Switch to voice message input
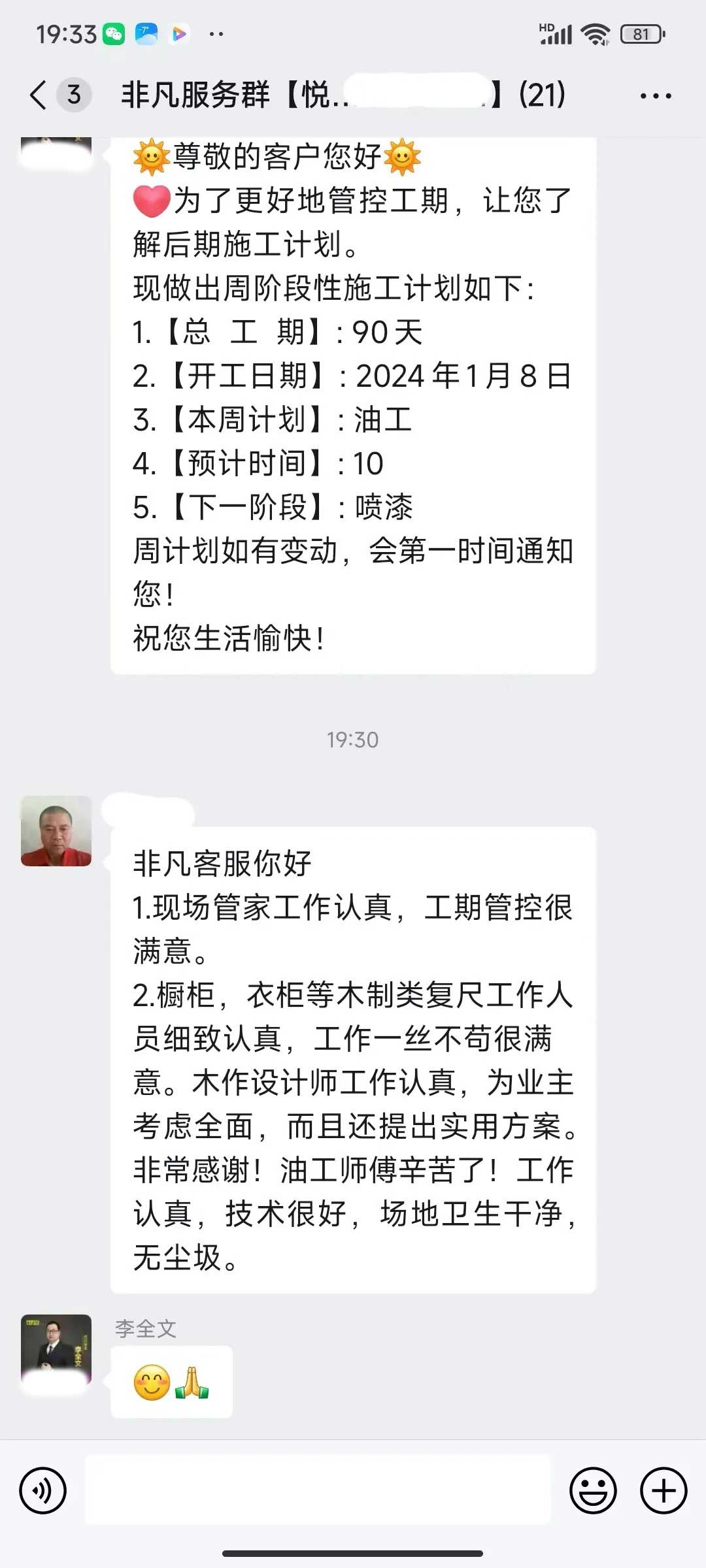The image size is (706, 1568). tap(43, 1491)
